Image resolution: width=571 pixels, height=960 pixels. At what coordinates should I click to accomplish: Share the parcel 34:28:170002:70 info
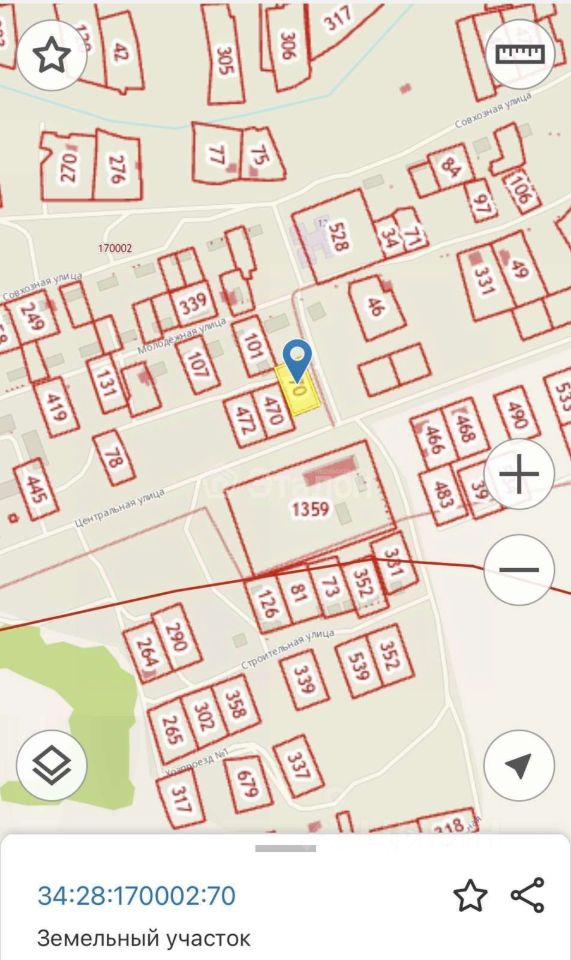click(528, 895)
